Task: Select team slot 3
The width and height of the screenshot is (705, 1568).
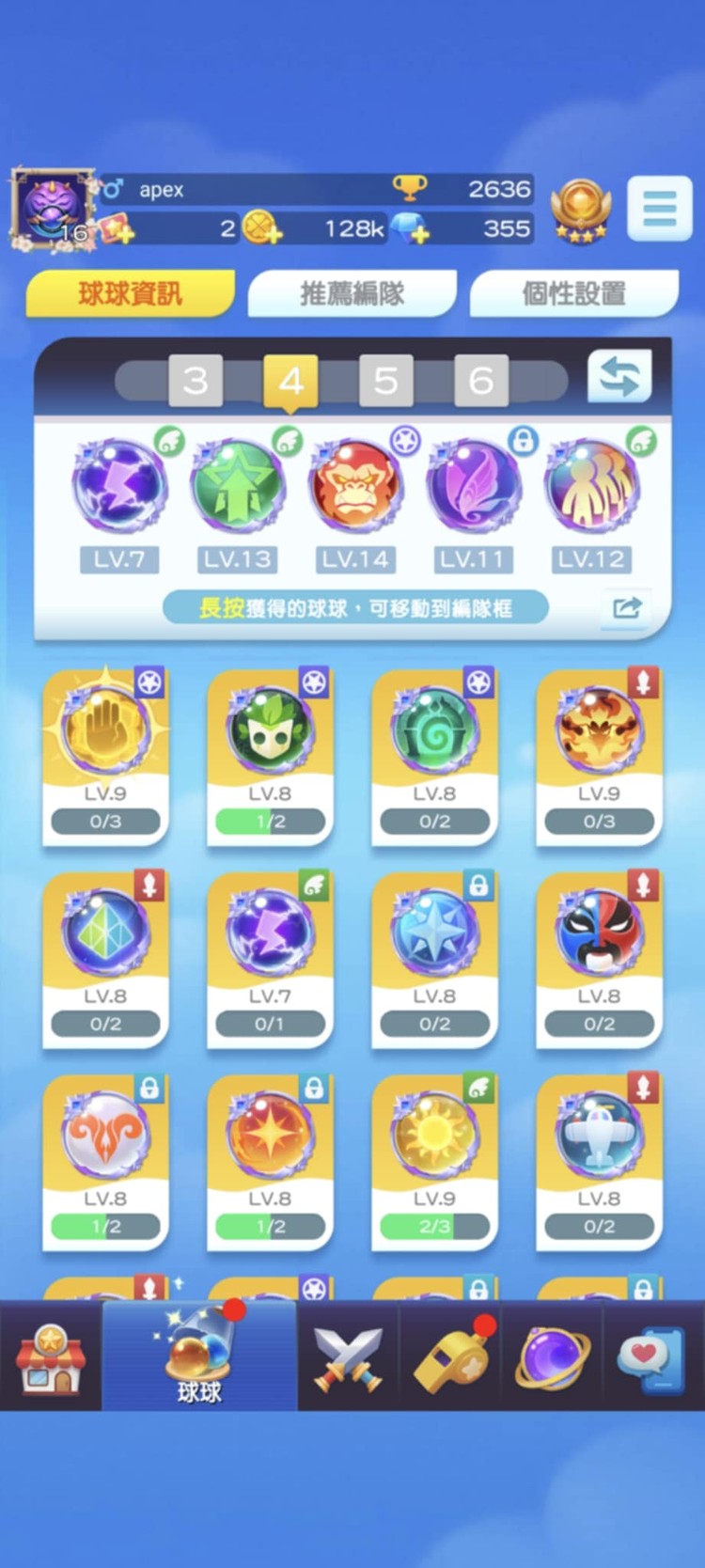Action: 196,381
